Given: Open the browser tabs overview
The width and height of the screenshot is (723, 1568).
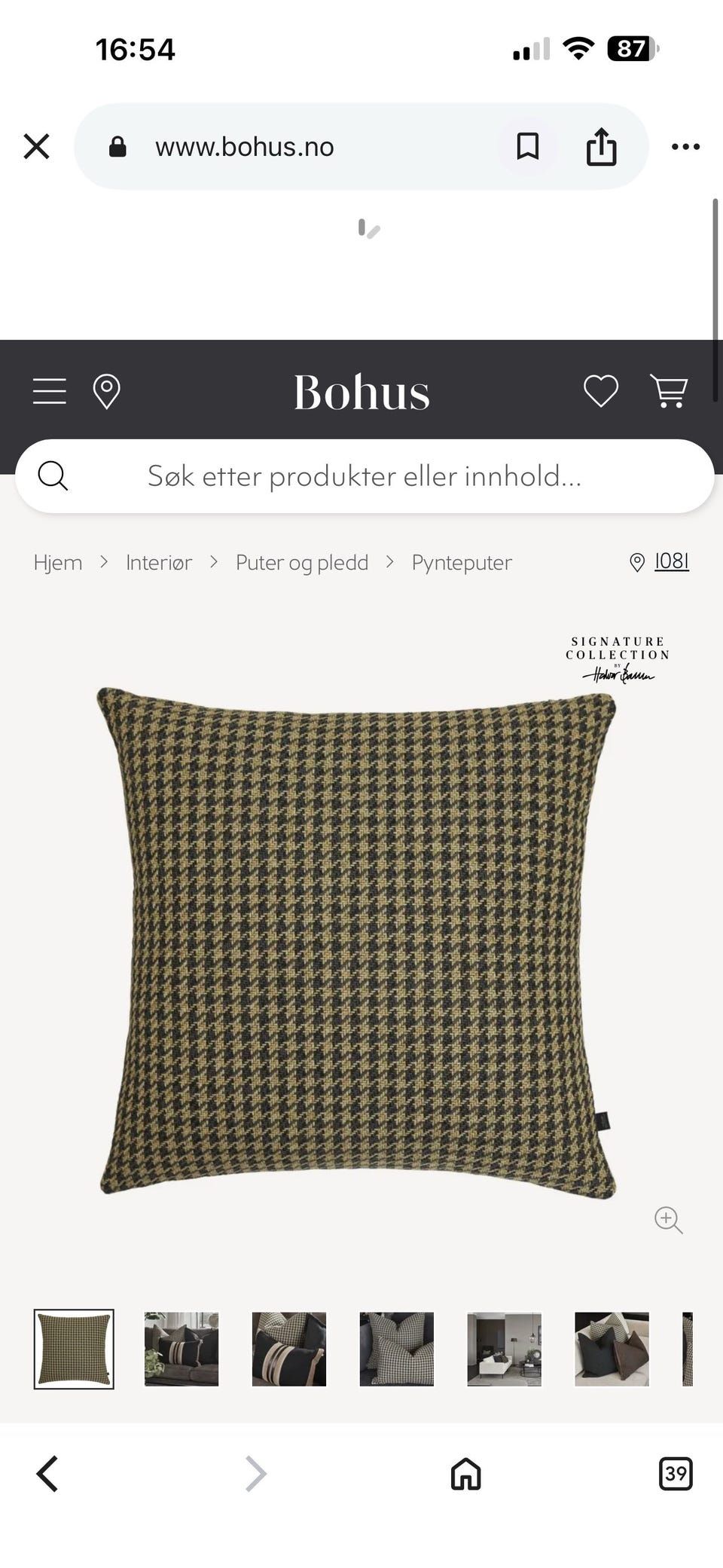Looking at the screenshot, I should [x=676, y=1473].
